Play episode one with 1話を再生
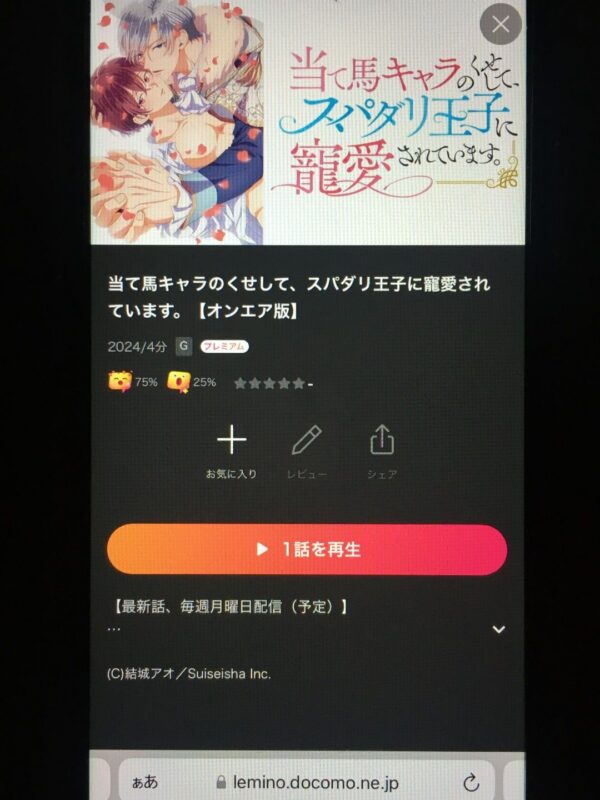This screenshot has width=600, height=800. click(x=306, y=549)
